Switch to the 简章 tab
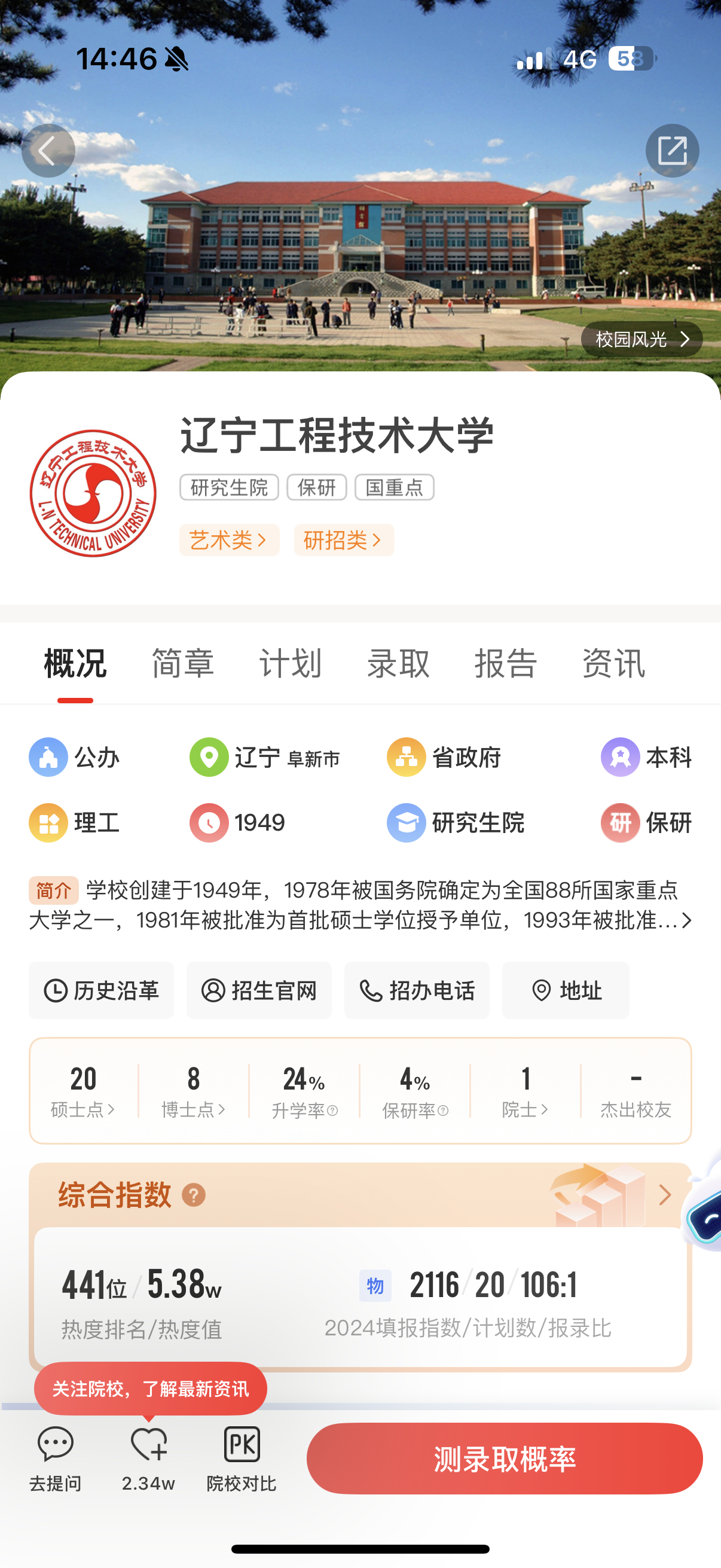The height and width of the screenshot is (1568, 721). coord(182,663)
